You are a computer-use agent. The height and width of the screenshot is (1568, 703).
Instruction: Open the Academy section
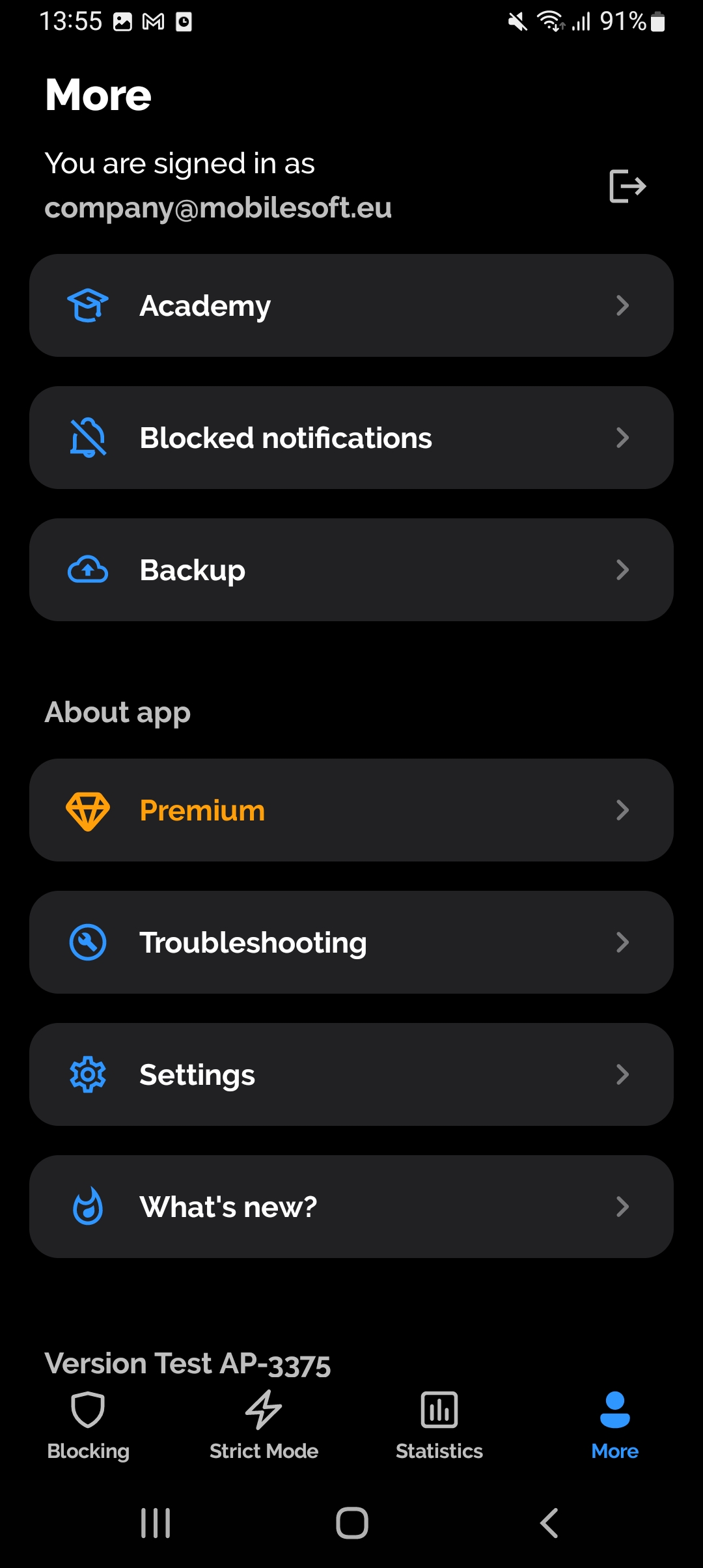point(351,305)
